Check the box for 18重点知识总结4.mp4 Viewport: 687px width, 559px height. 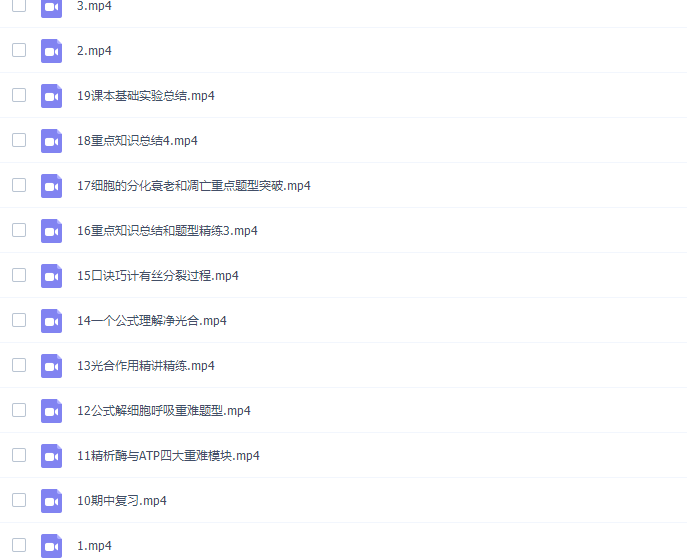pyautogui.click(x=19, y=140)
